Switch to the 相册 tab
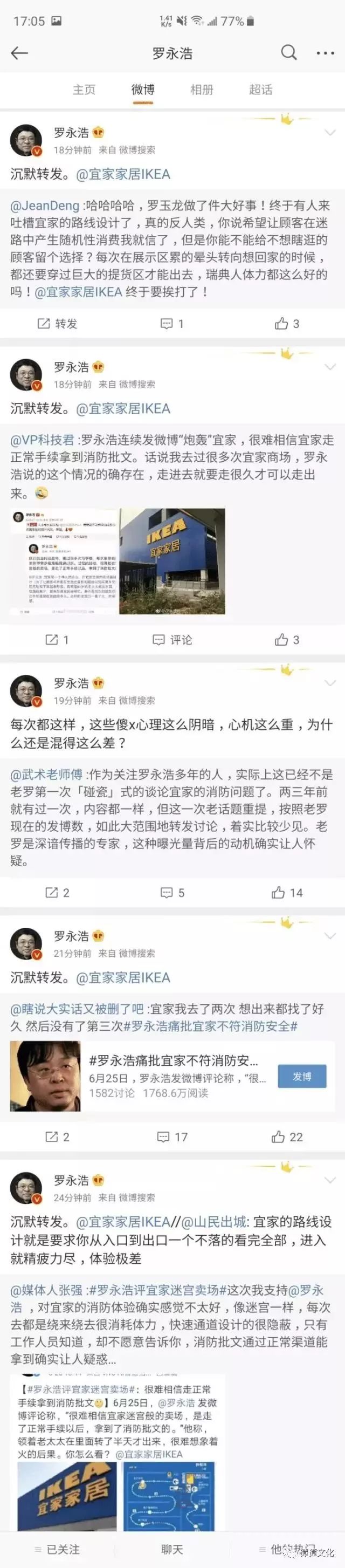The width and height of the screenshot is (345, 1568). tap(202, 90)
